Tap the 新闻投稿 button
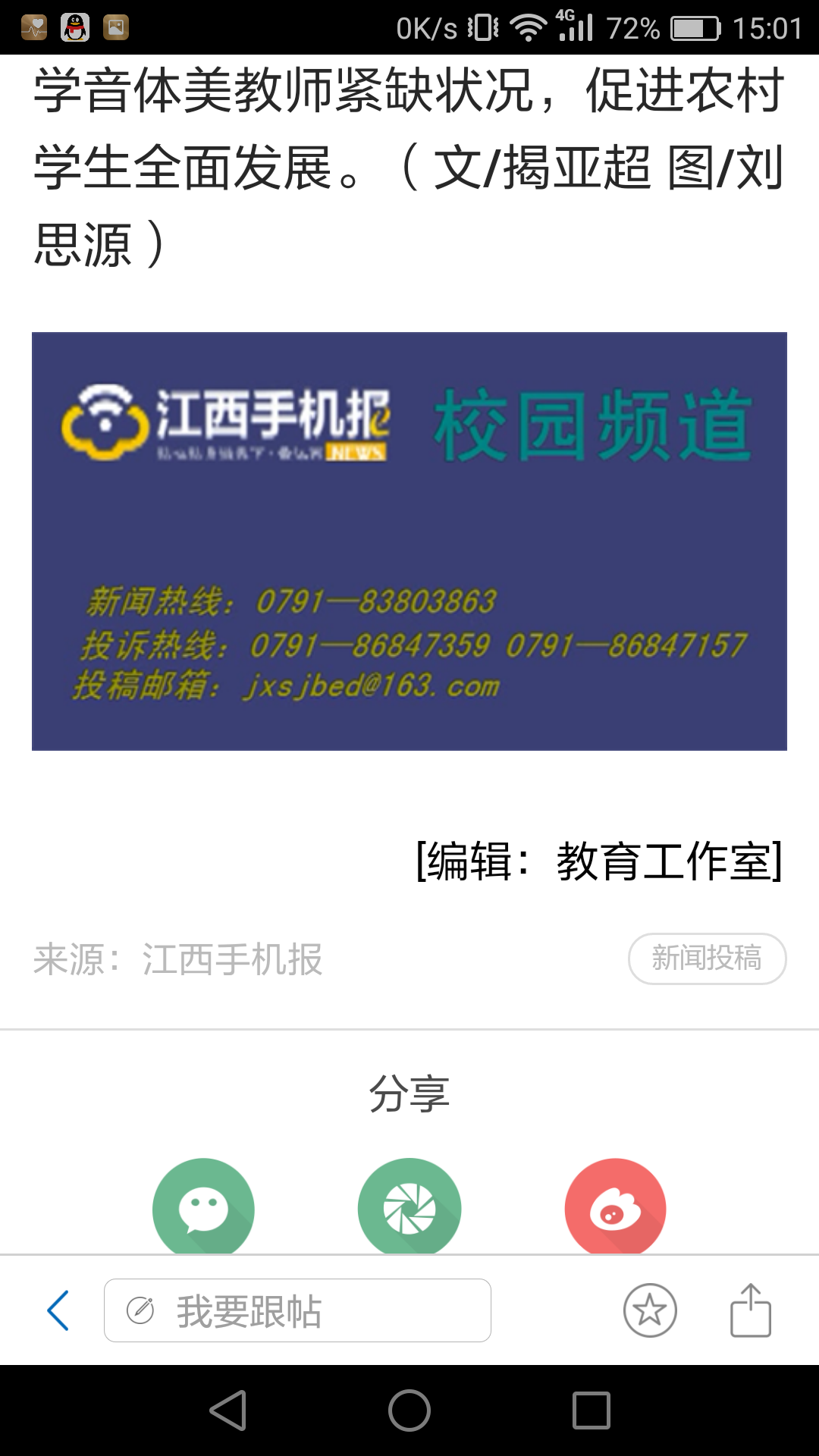This screenshot has width=819, height=1456. tap(707, 959)
